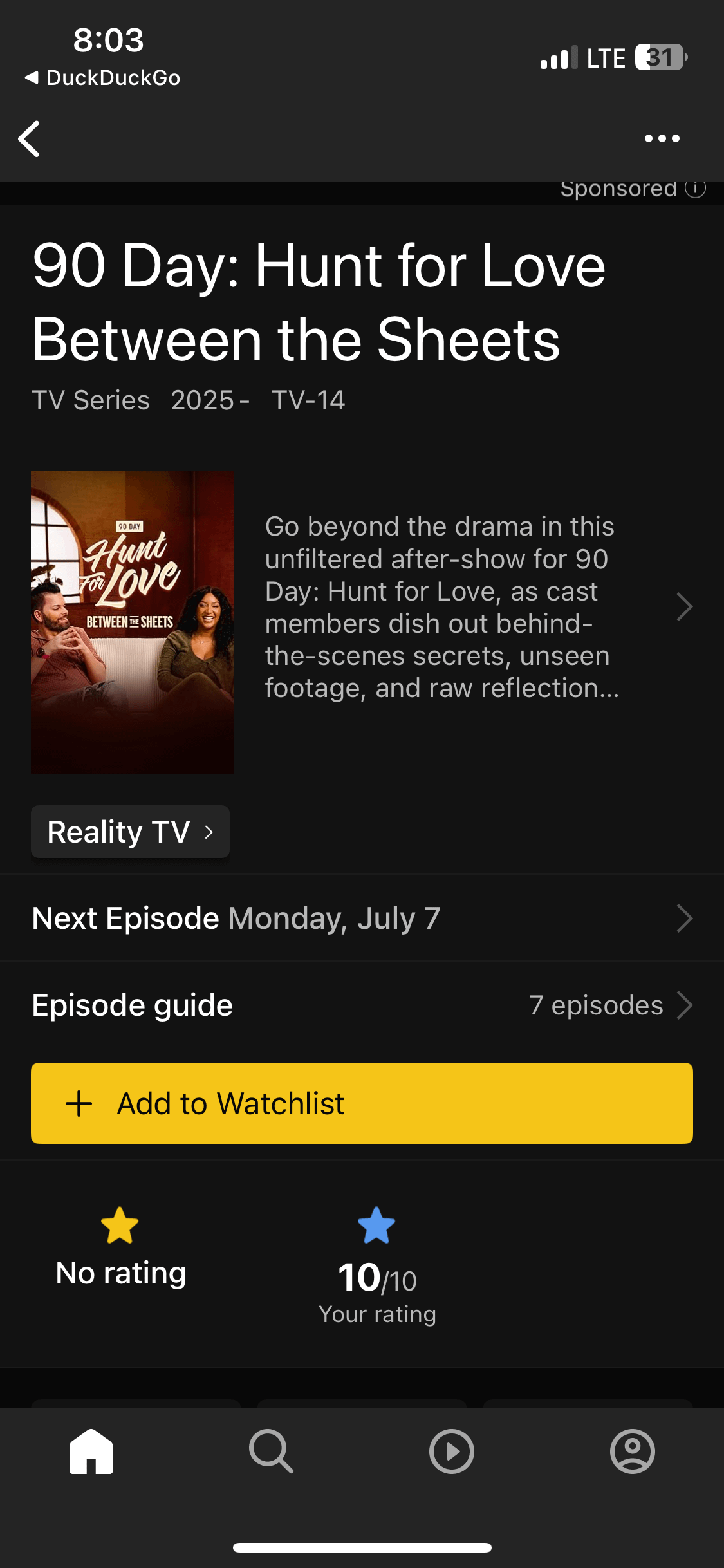Open the show poster image

[x=133, y=622]
